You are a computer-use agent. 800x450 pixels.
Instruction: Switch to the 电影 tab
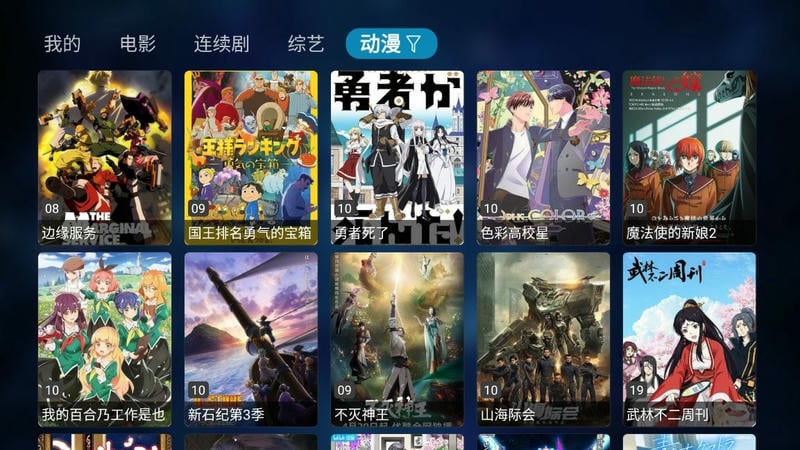138,44
